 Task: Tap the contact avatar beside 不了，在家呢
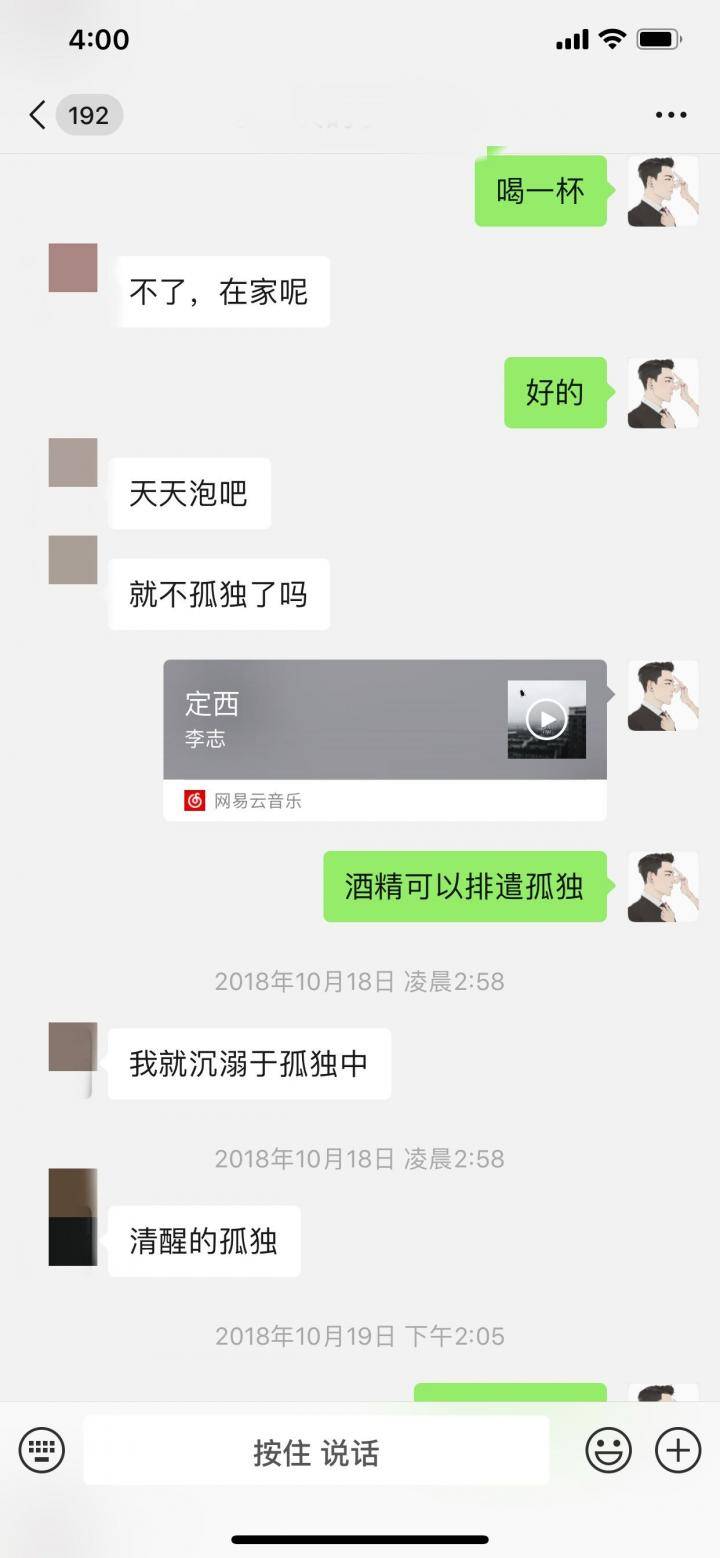[x=71, y=265]
